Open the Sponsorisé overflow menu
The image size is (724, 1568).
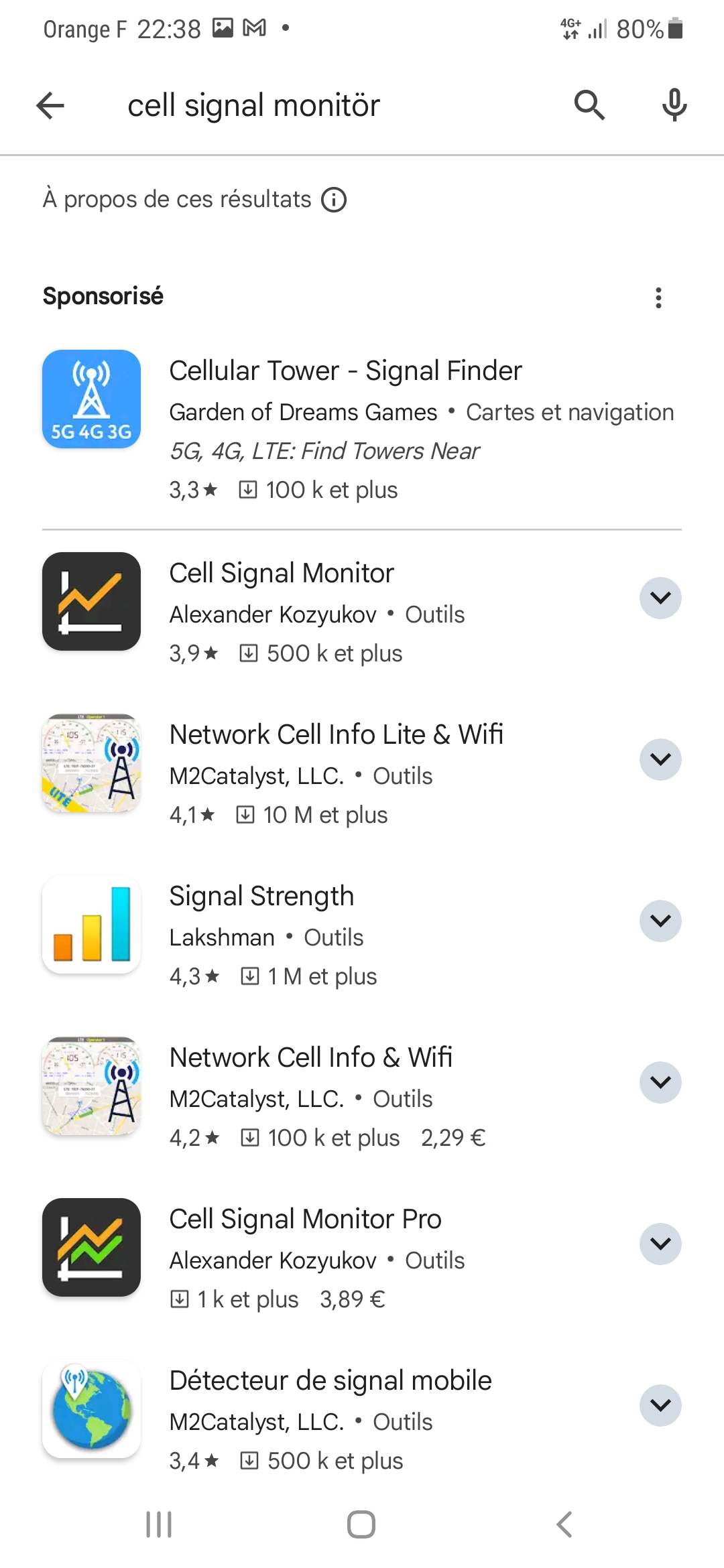click(x=658, y=298)
